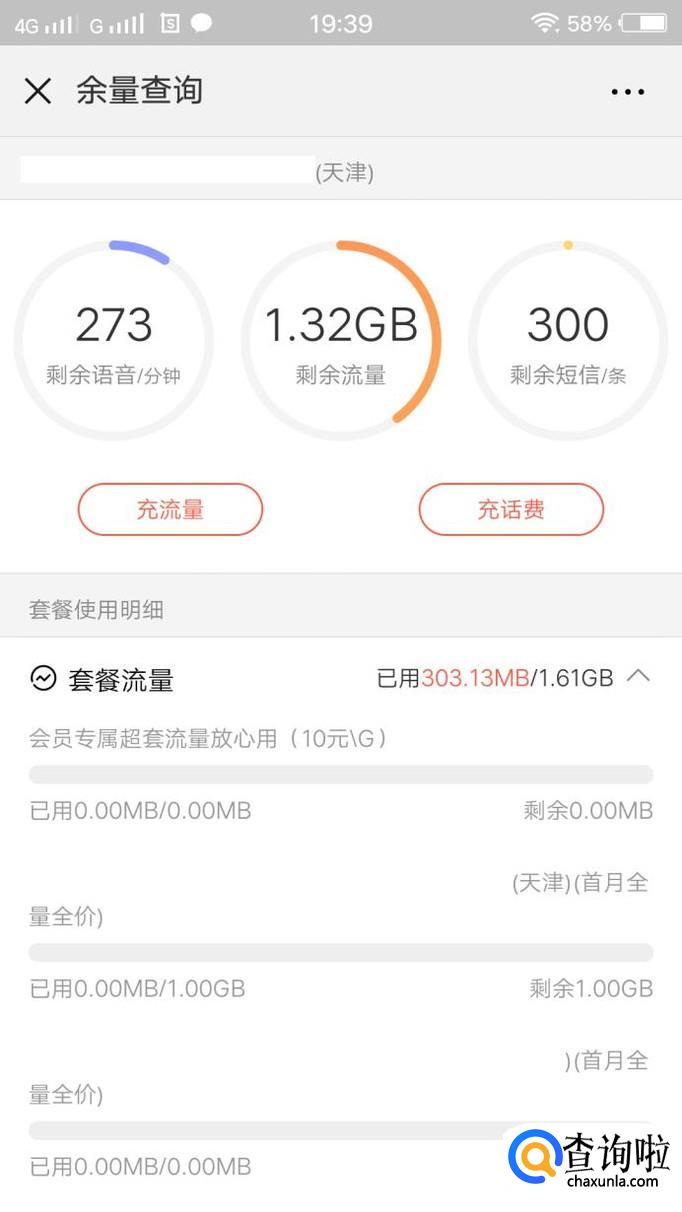Collapse the 套餐流量 section

click(x=638, y=677)
